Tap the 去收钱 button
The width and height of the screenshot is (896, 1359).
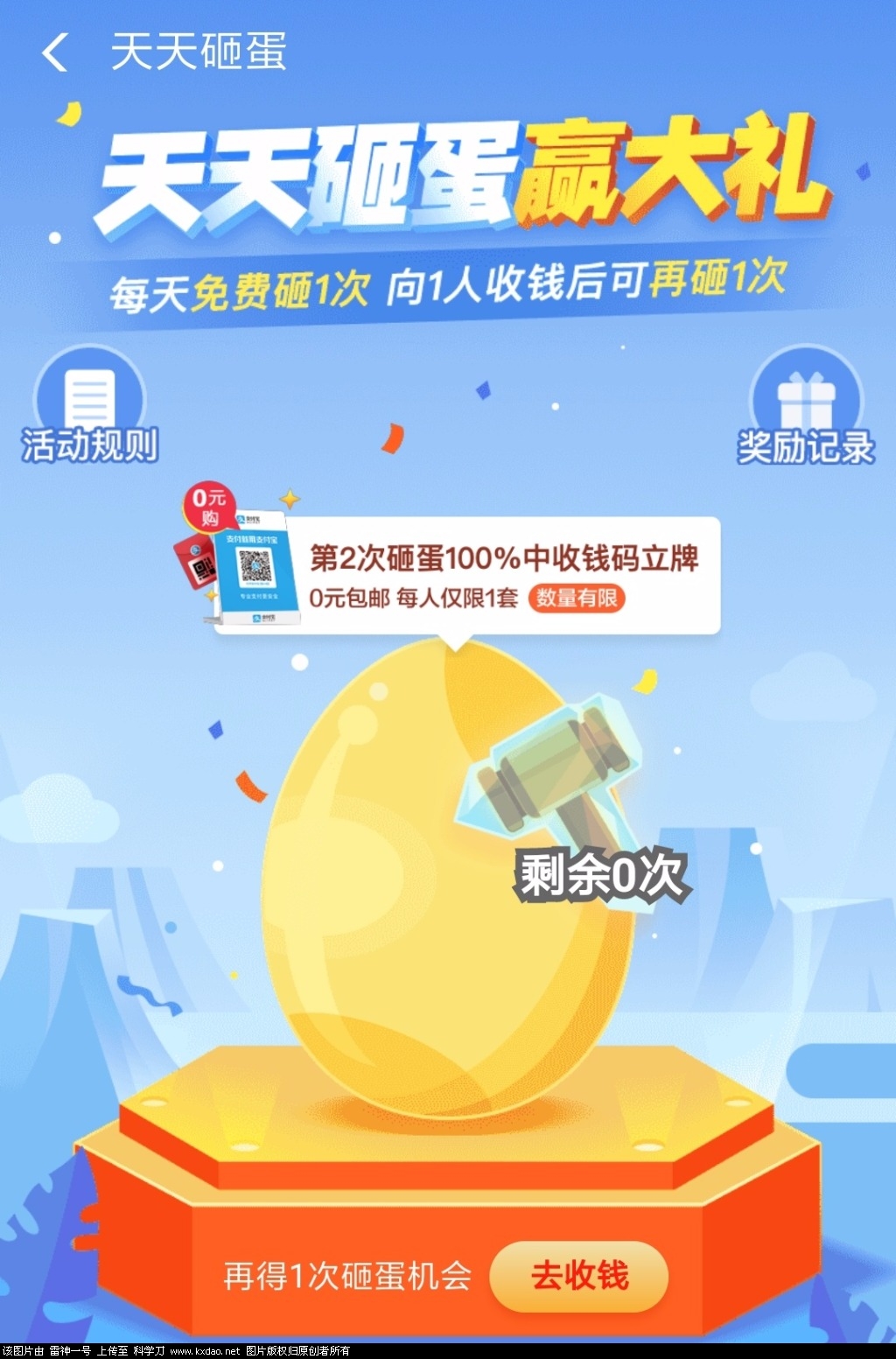[578, 1276]
